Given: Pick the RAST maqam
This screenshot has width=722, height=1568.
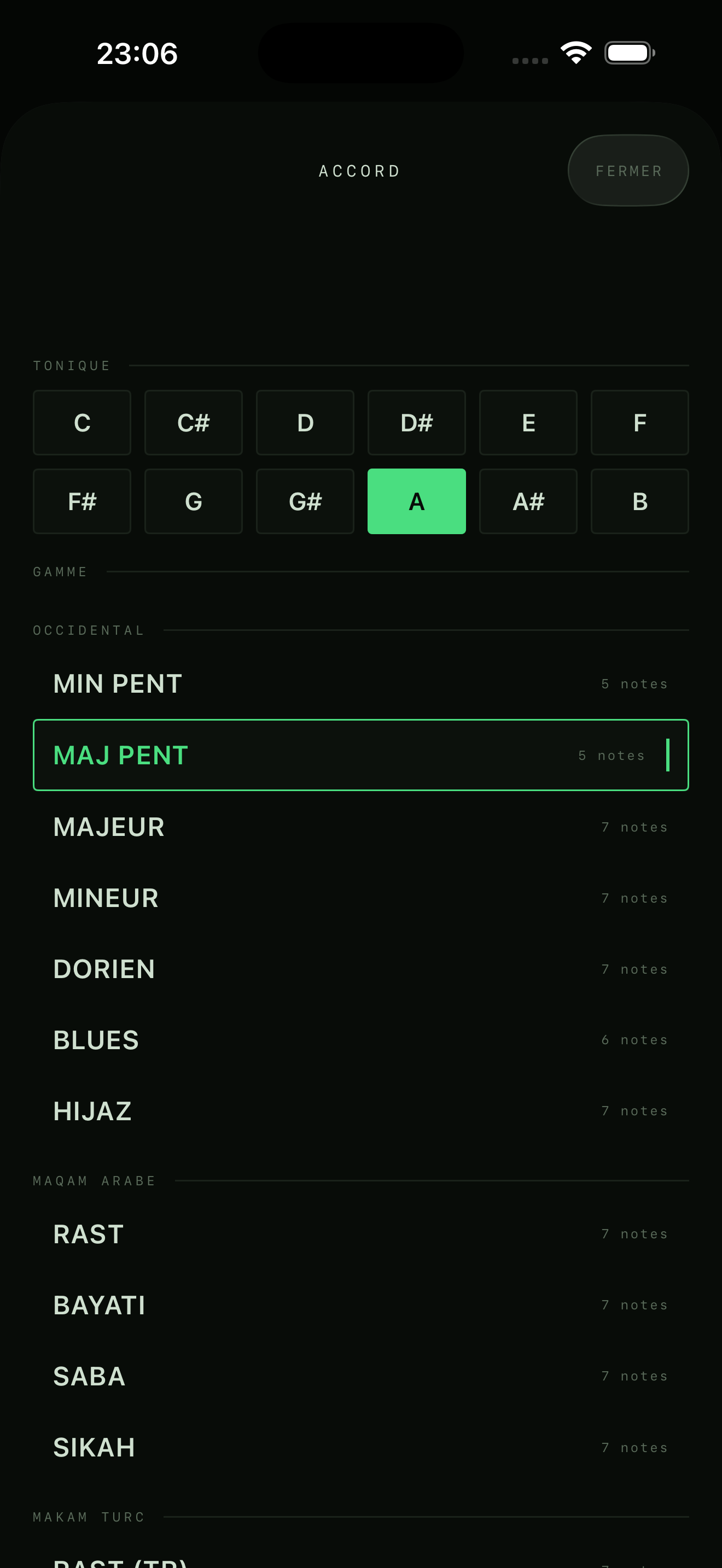Looking at the screenshot, I should coord(361,1234).
